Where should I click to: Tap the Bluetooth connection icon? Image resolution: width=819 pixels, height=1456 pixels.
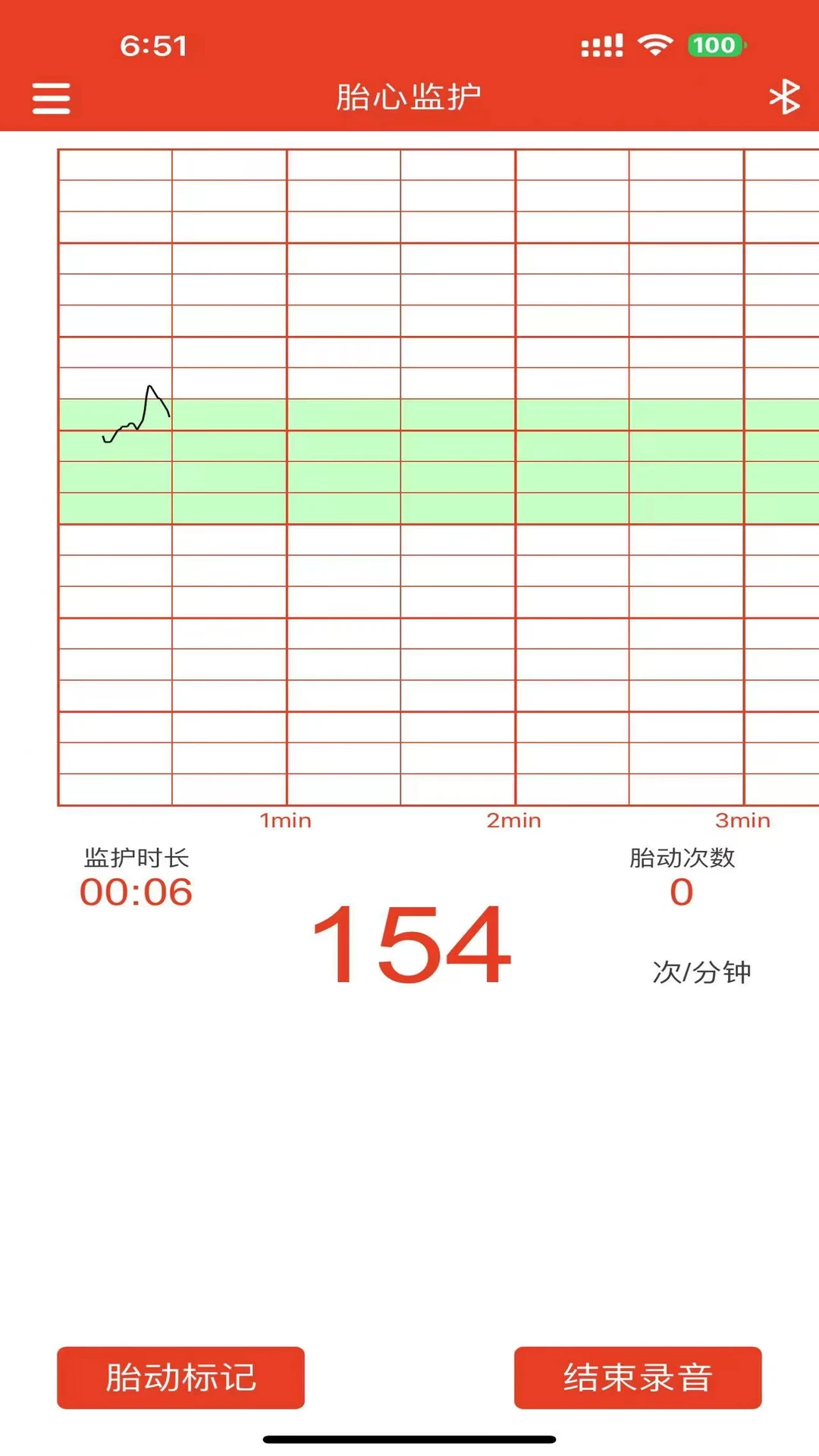[x=784, y=97]
